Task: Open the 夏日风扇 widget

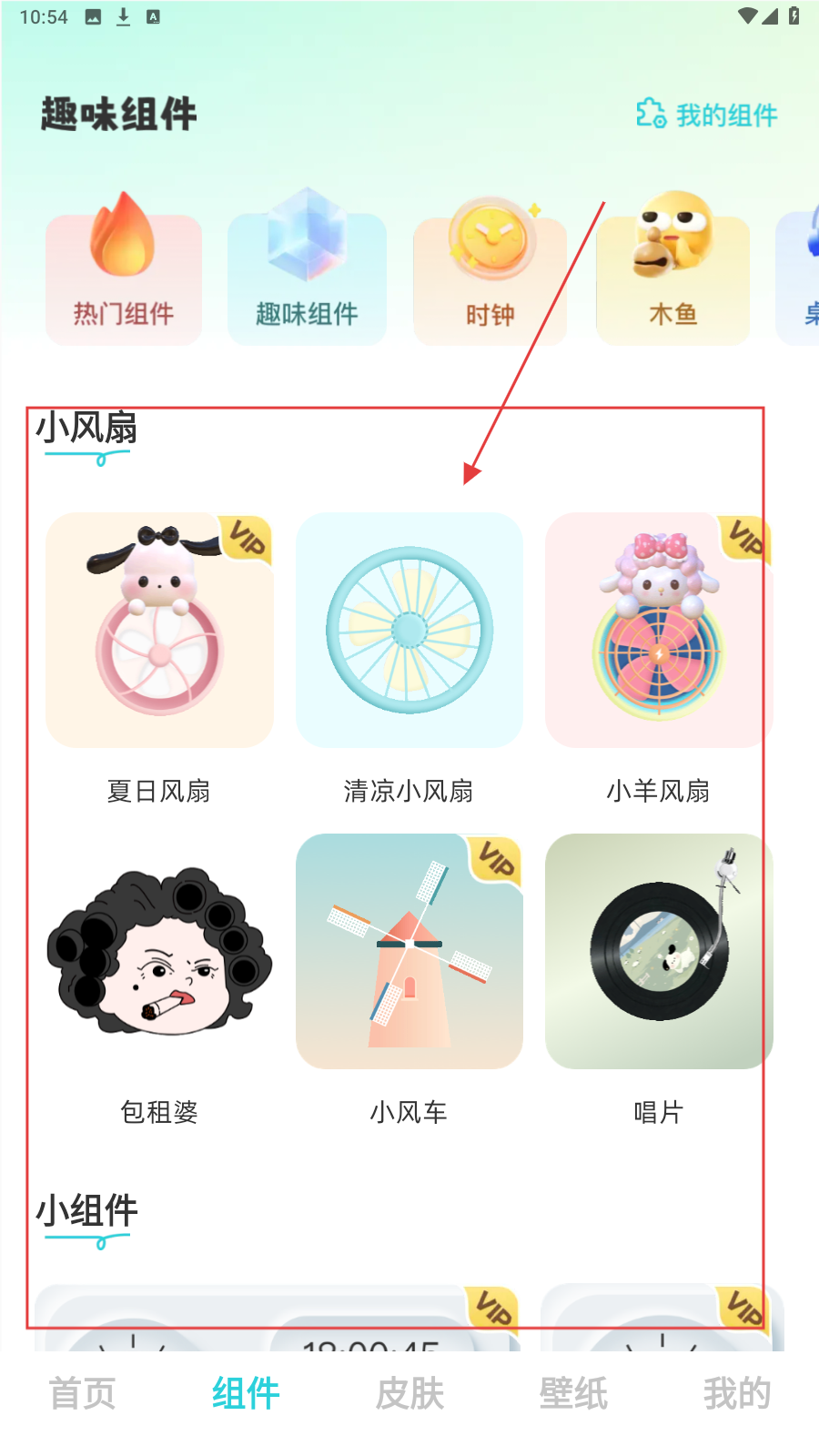Action: click(159, 630)
